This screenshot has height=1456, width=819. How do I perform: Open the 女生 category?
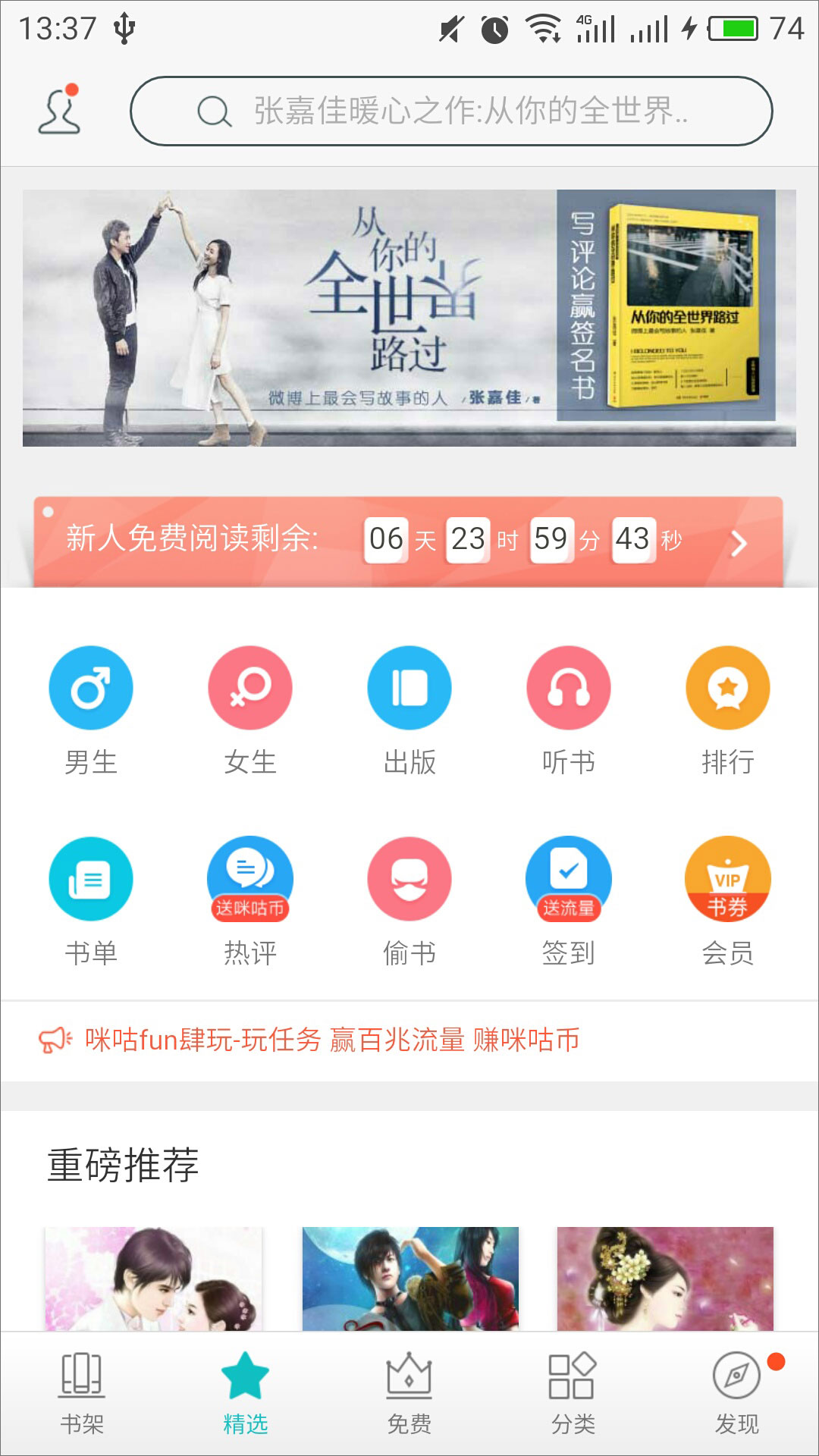pyautogui.click(x=250, y=709)
